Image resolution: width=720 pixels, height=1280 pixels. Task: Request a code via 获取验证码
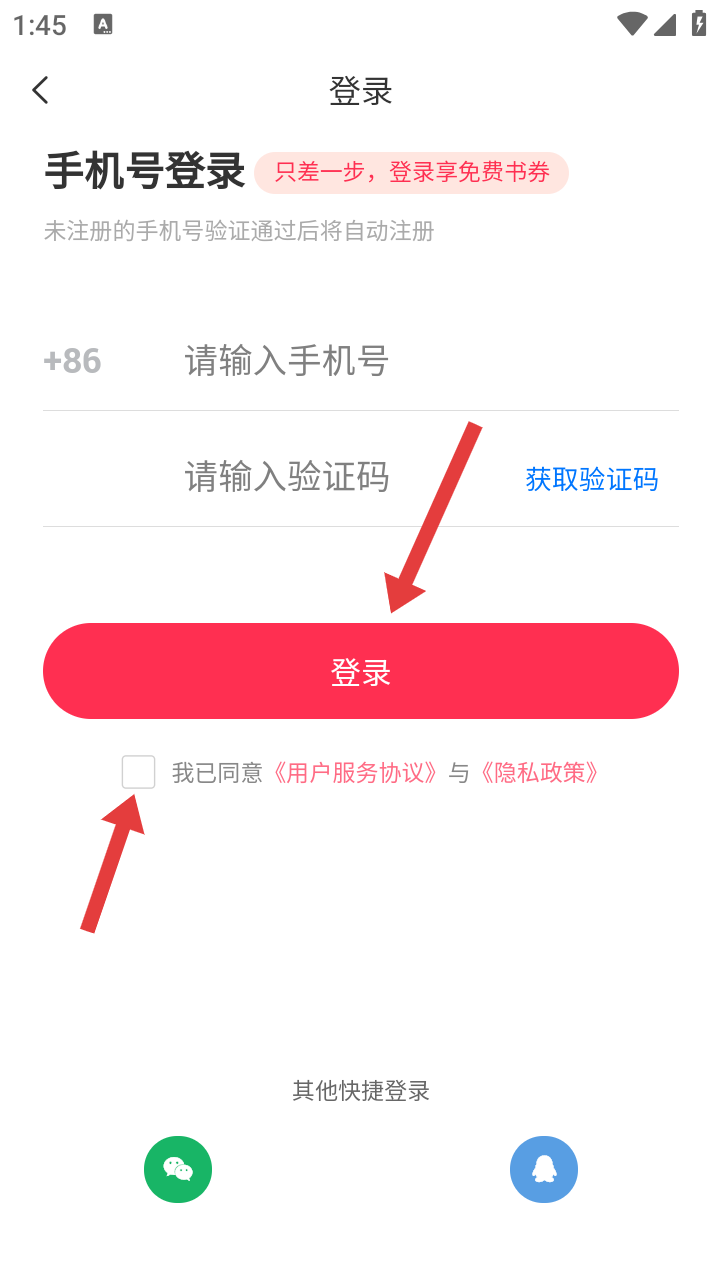point(592,479)
